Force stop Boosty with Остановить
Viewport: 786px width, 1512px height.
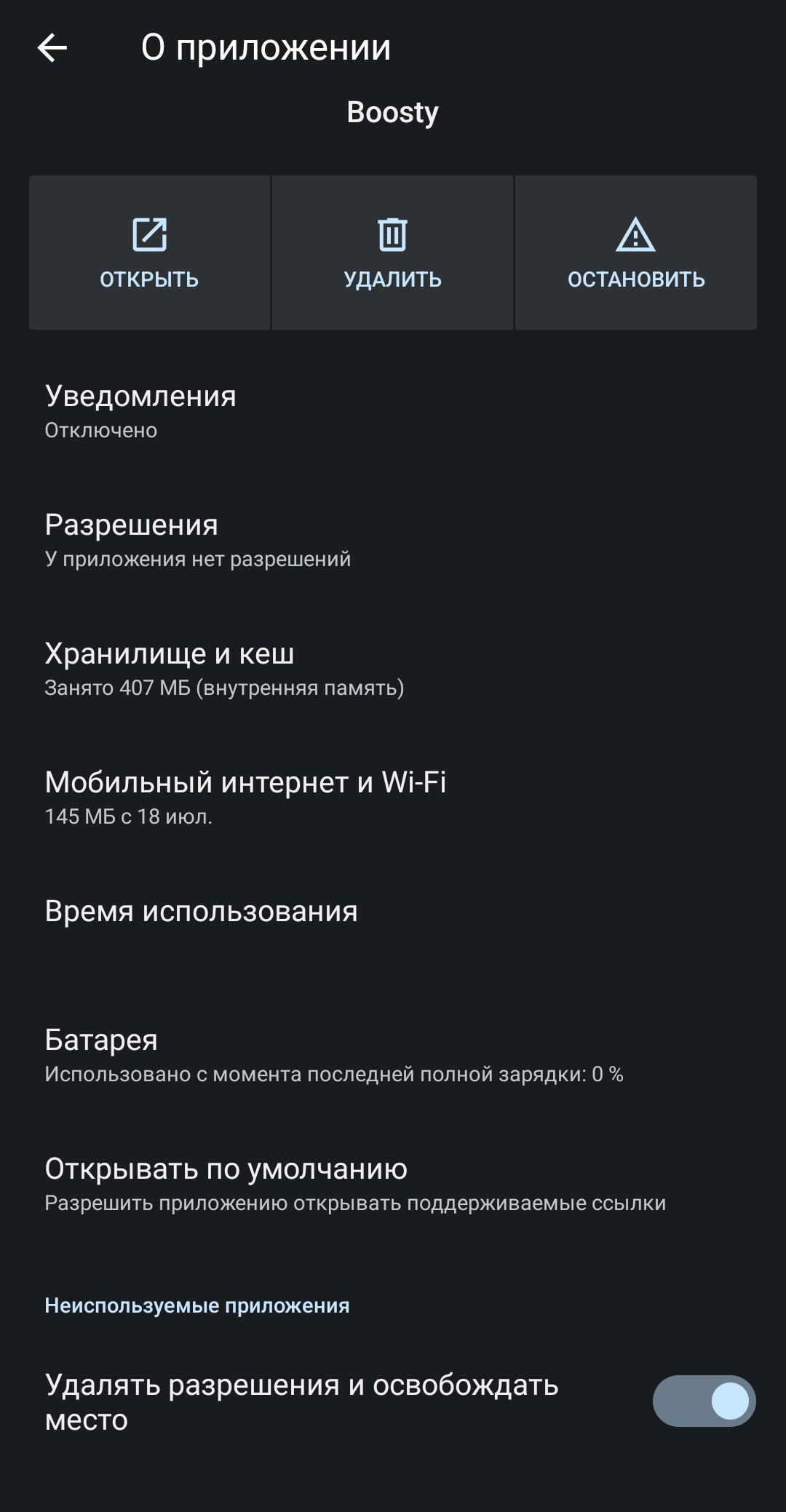[x=636, y=252]
